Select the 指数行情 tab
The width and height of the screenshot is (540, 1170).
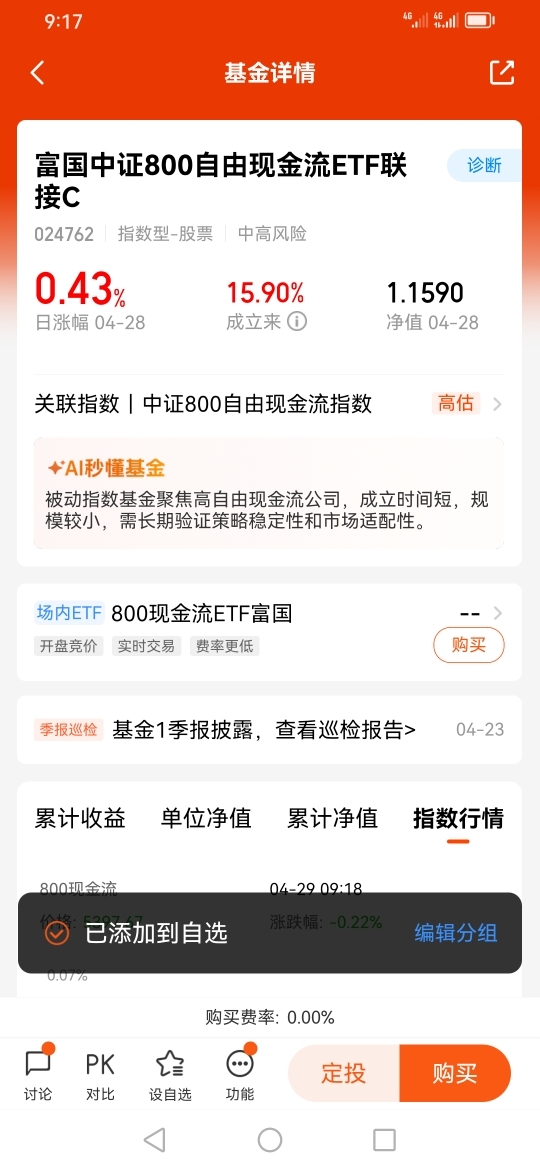(458, 818)
